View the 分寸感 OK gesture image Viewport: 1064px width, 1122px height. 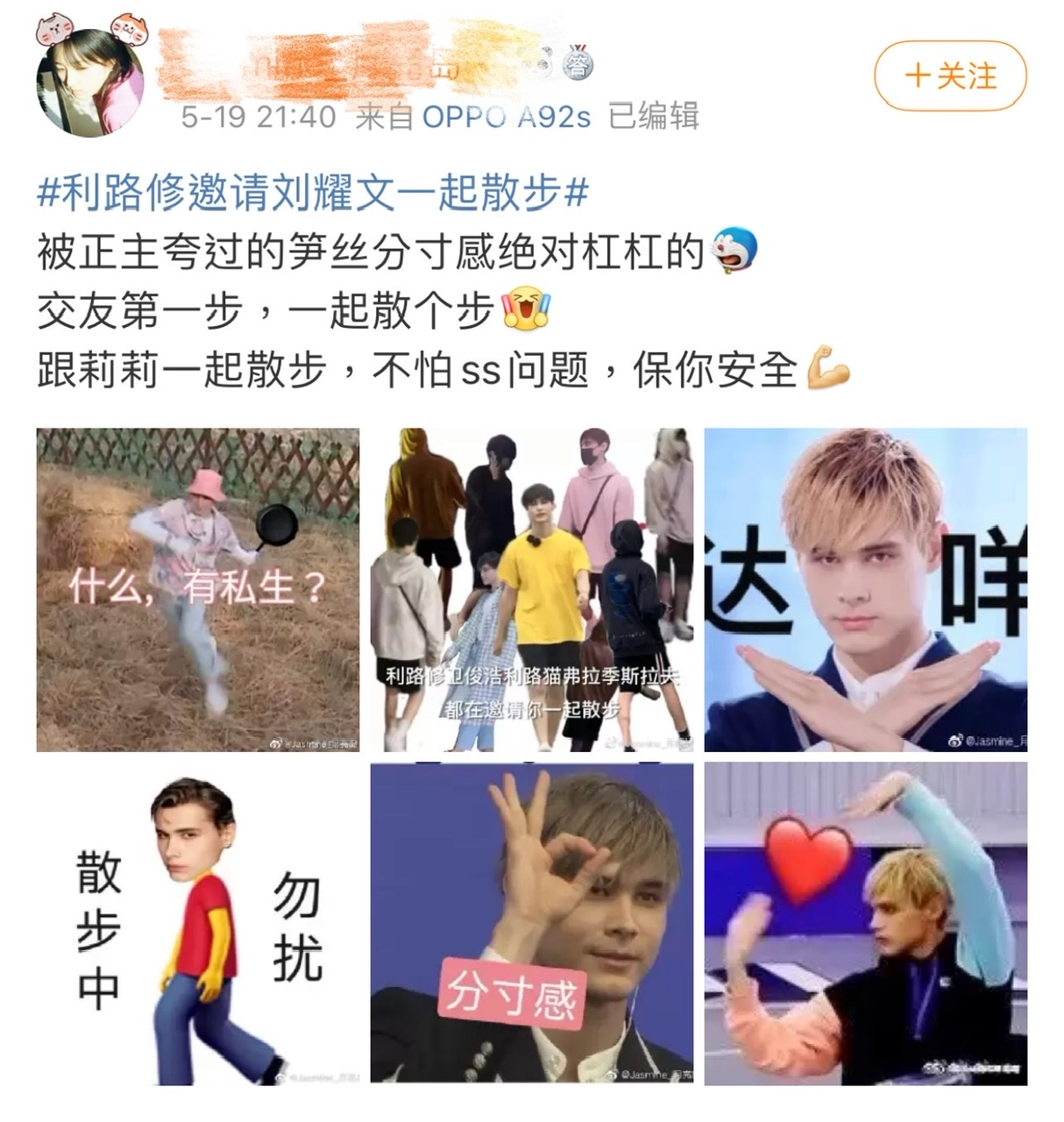point(532,923)
